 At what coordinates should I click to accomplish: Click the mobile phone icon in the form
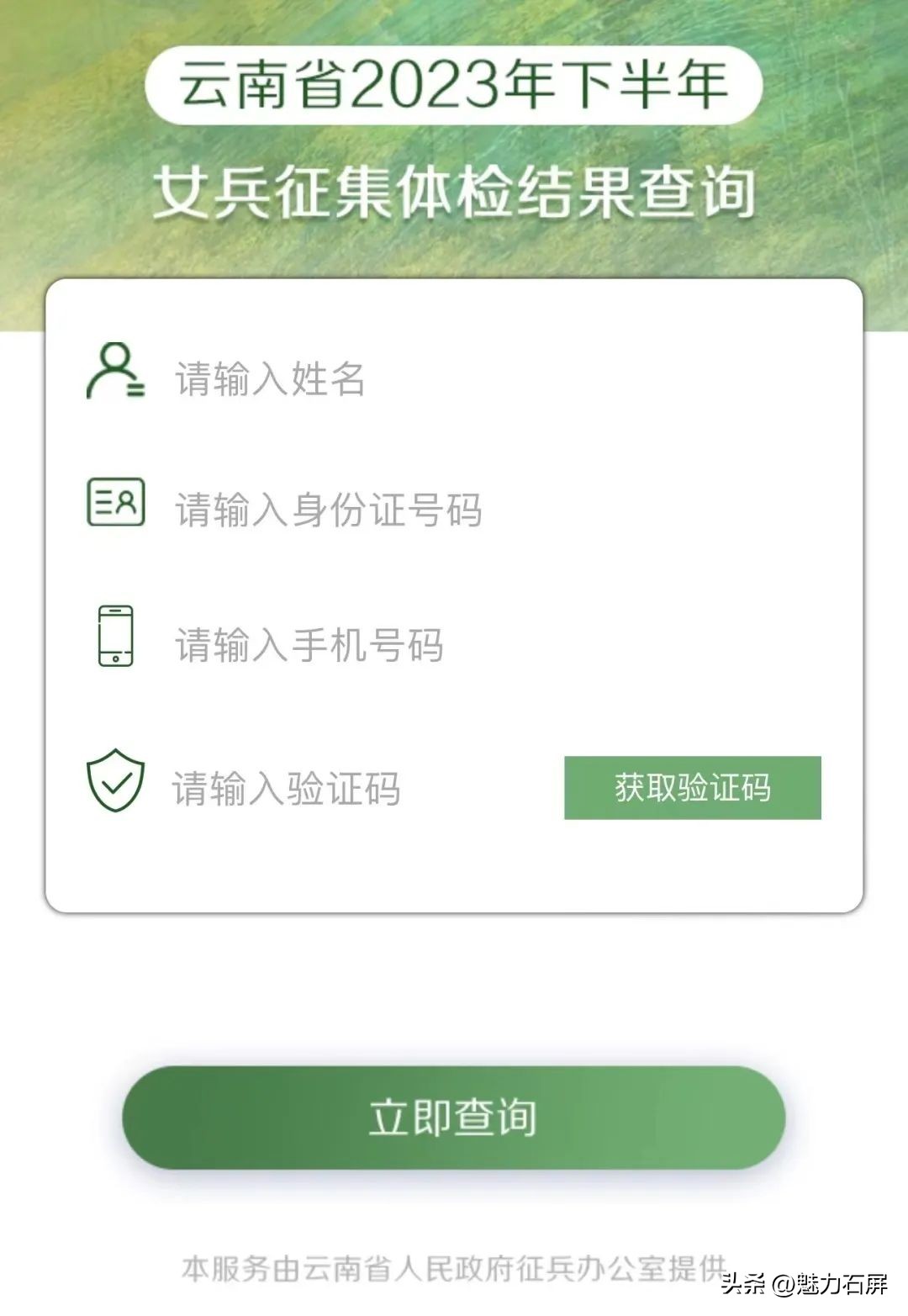click(115, 637)
